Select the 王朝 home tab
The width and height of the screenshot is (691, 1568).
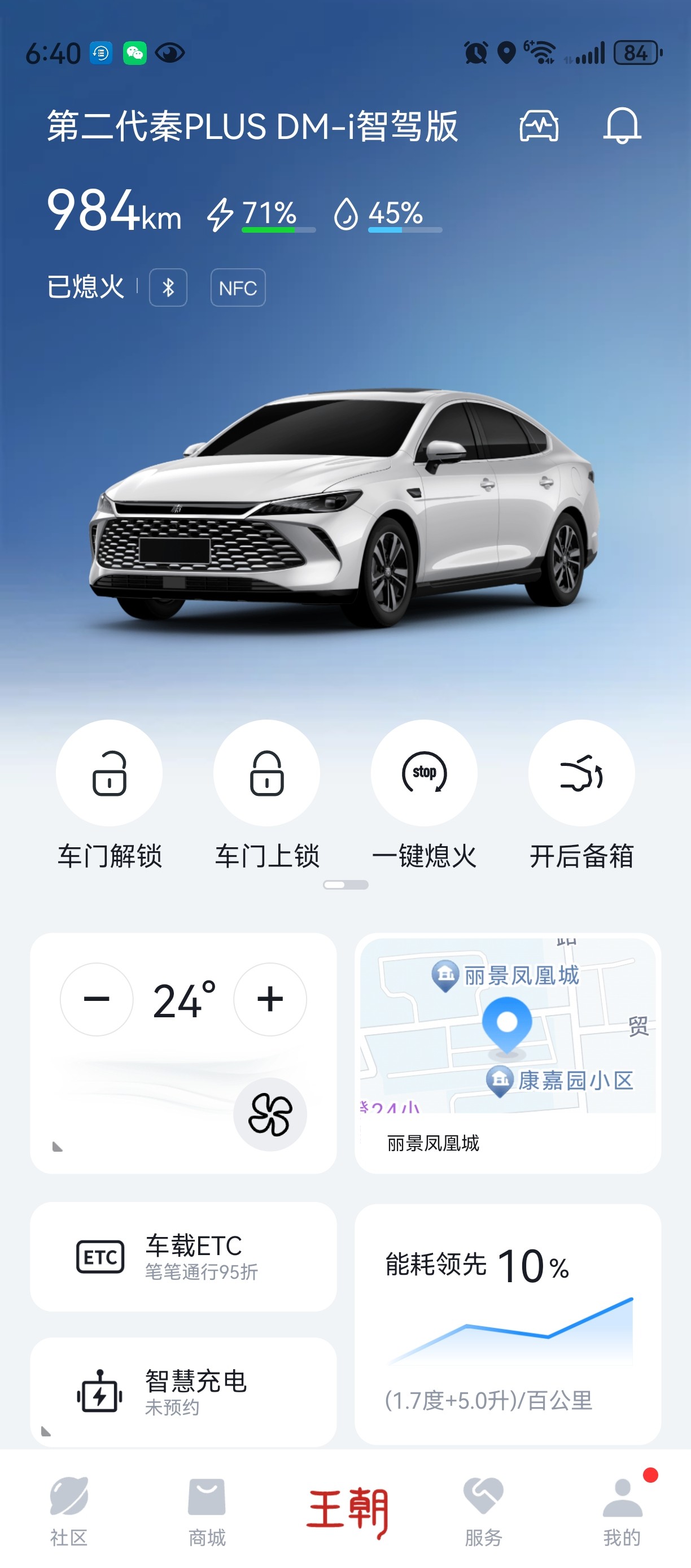(346, 1511)
